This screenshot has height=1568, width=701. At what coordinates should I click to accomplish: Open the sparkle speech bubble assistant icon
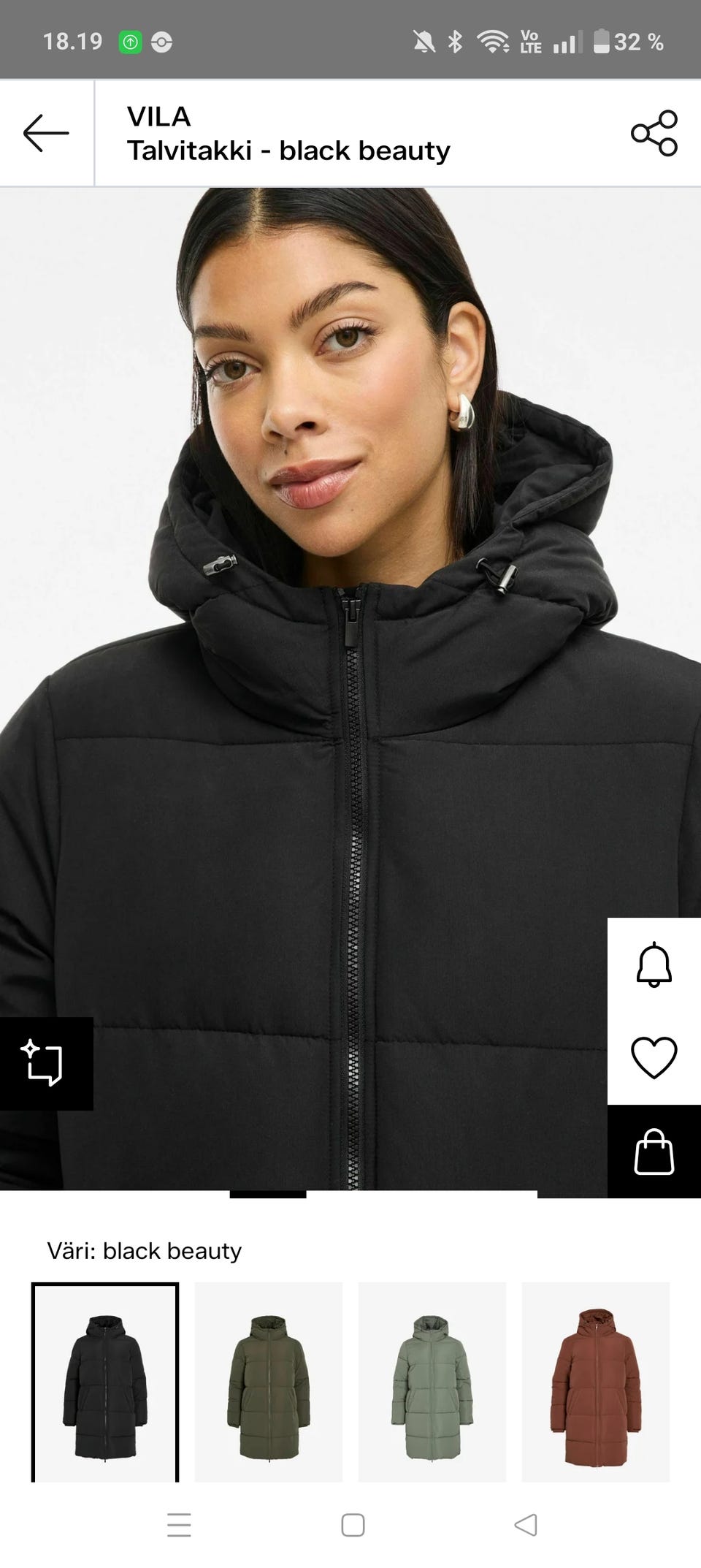(x=45, y=1063)
